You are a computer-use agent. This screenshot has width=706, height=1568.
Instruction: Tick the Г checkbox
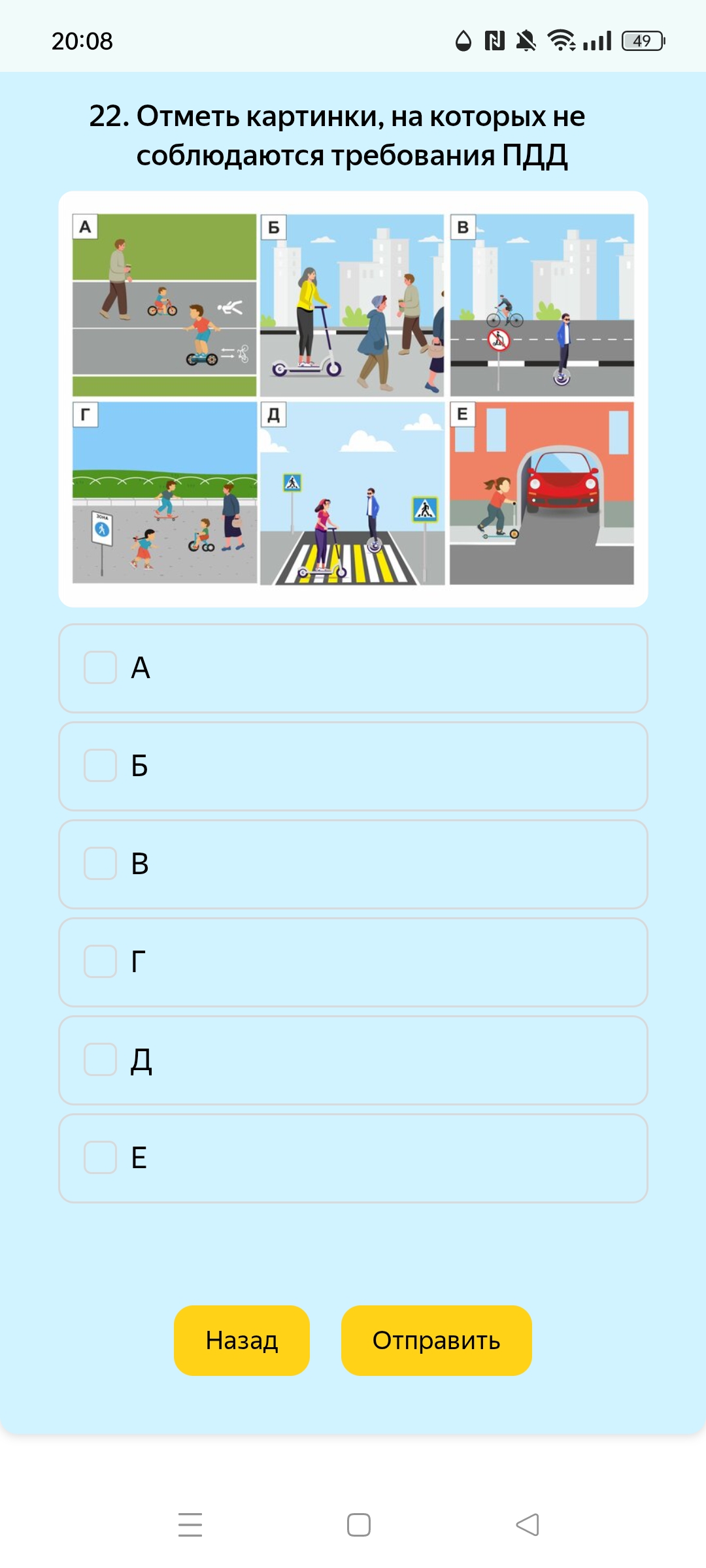(x=101, y=962)
